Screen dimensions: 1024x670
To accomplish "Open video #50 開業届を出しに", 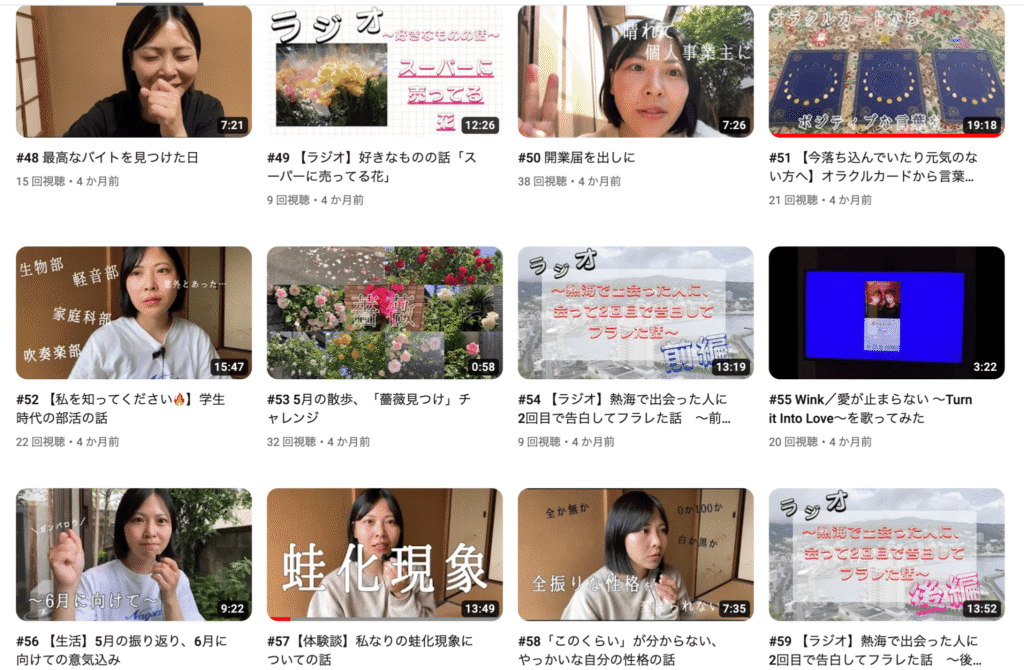I will (x=635, y=72).
